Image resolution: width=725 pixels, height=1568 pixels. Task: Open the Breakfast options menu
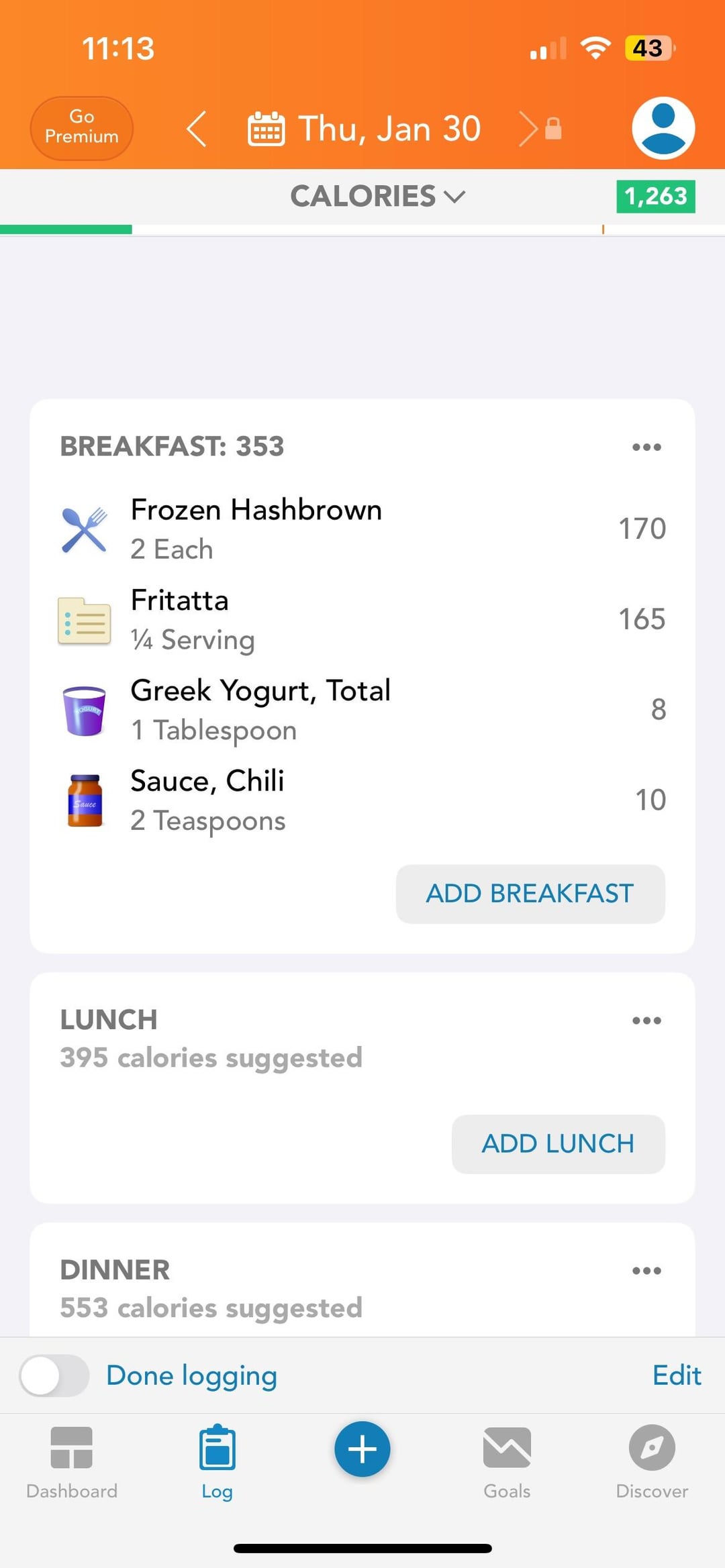click(x=646, y=447)
